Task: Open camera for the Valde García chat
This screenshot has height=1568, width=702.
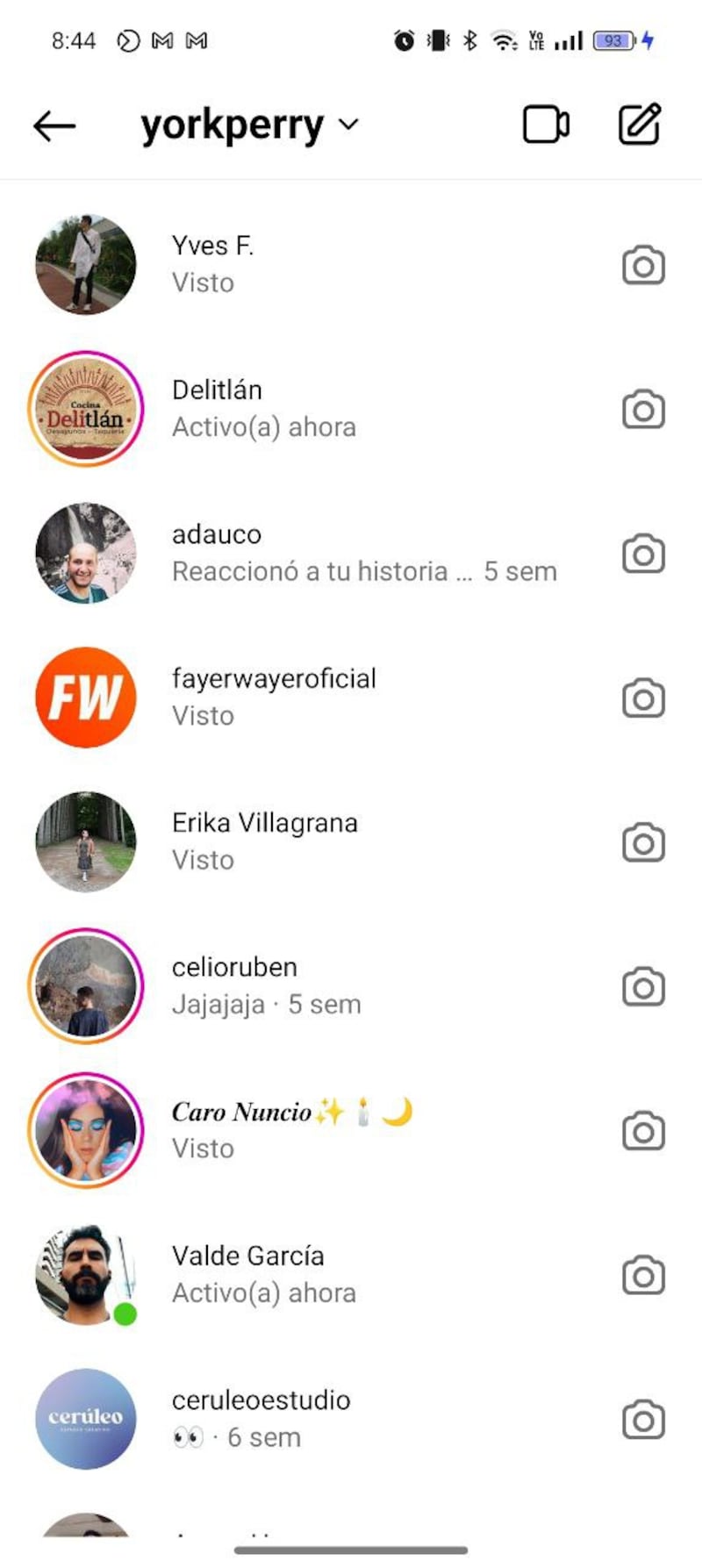Action: (x=642, y=1275)
